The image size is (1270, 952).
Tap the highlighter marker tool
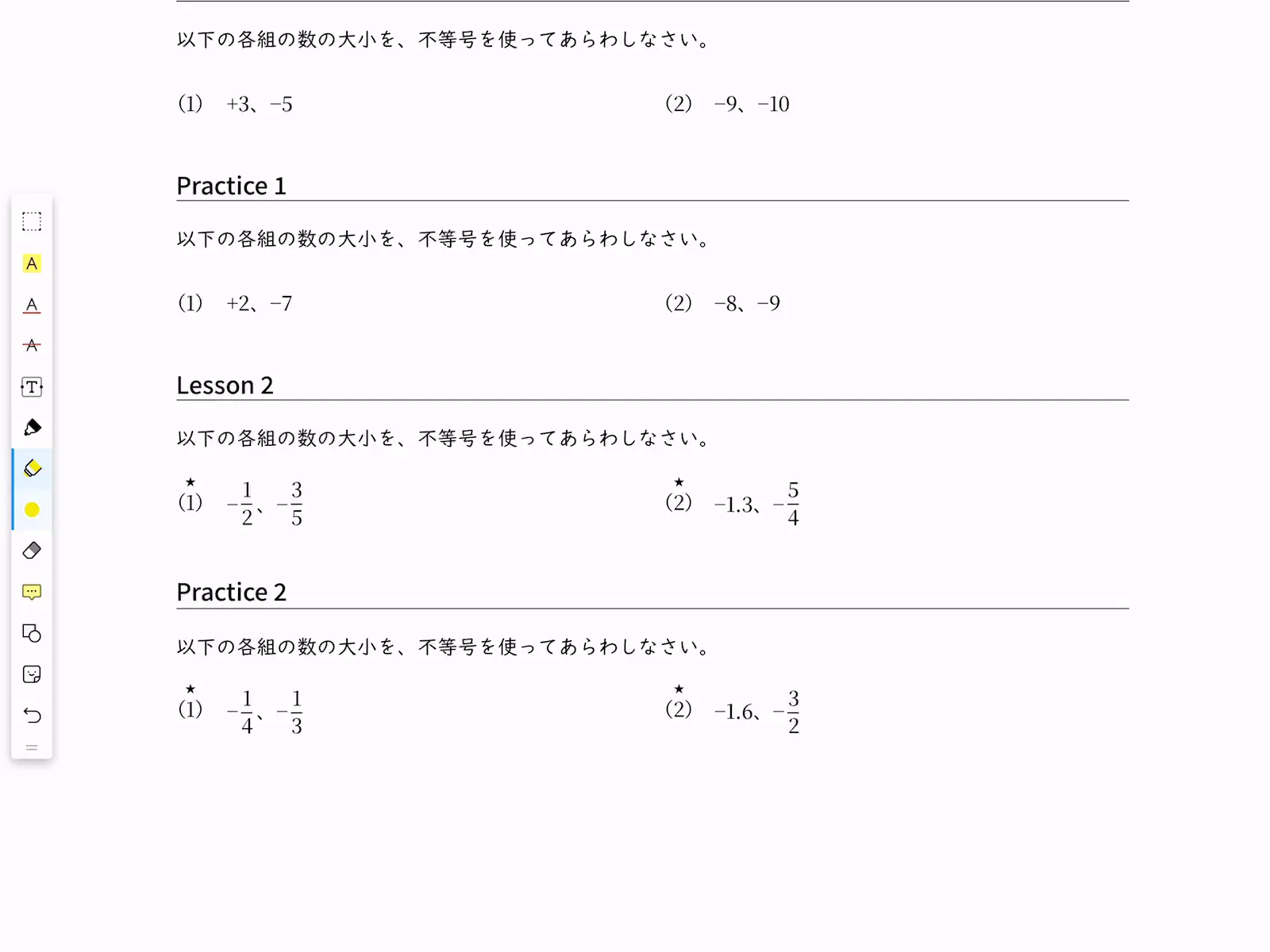[32, 468]
